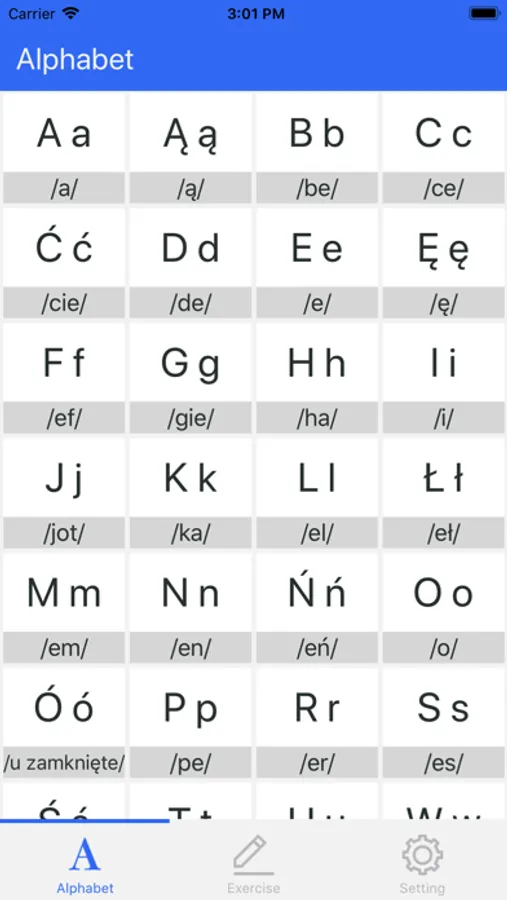
Task: Select the B b letter tile
Action: click(x=317, y=148)
